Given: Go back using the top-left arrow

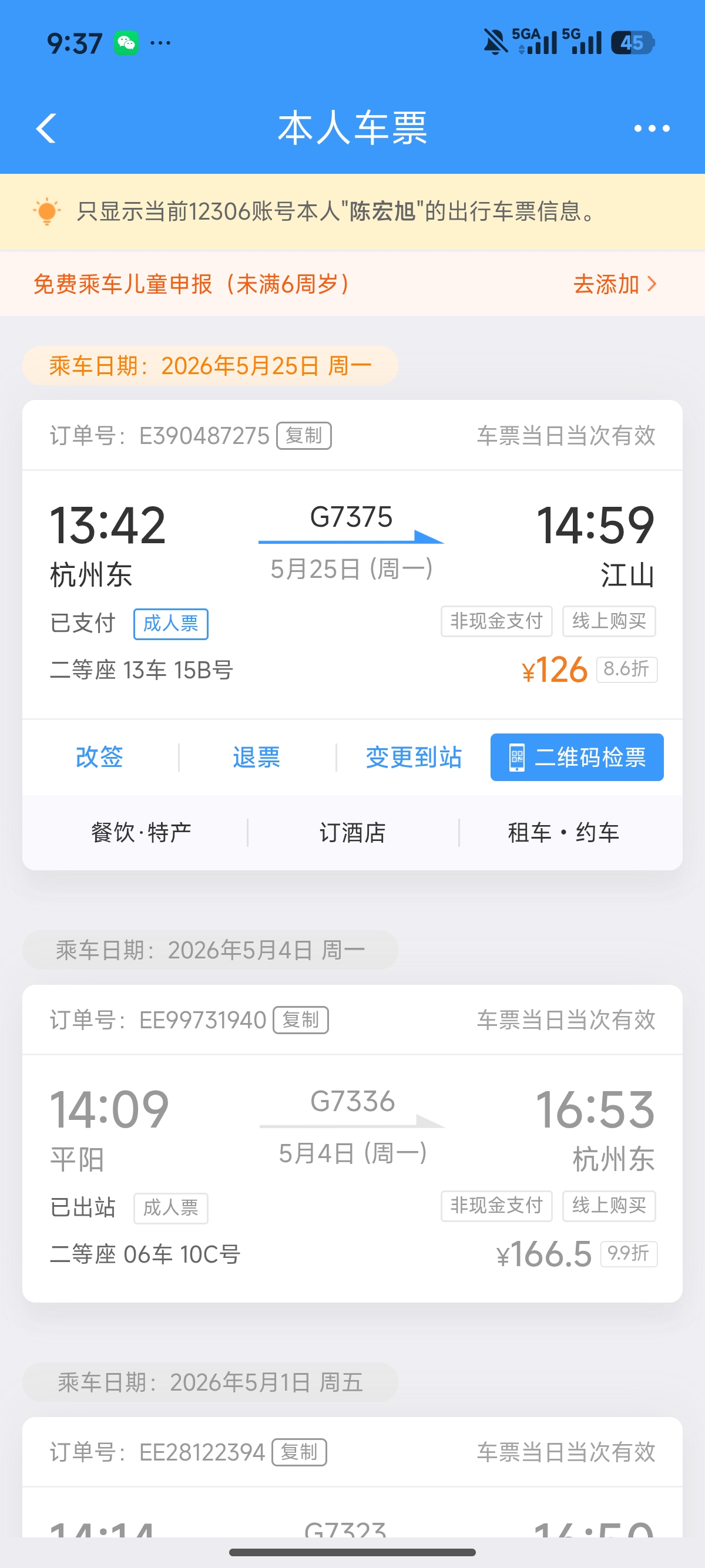Looking at the screenshot, I should pyautogui.click(x=46, y=129).
